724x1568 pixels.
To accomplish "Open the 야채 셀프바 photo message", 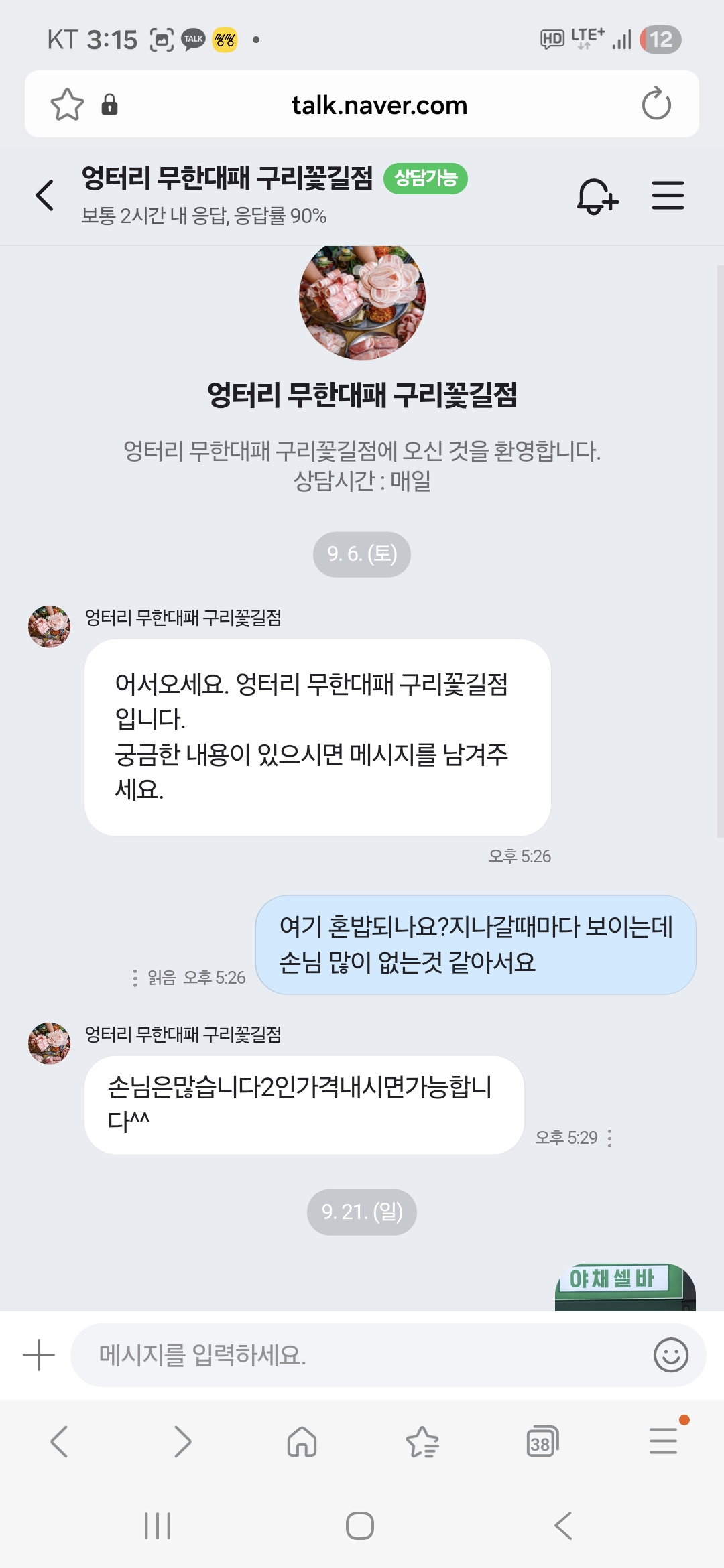I will point(625,1287).
